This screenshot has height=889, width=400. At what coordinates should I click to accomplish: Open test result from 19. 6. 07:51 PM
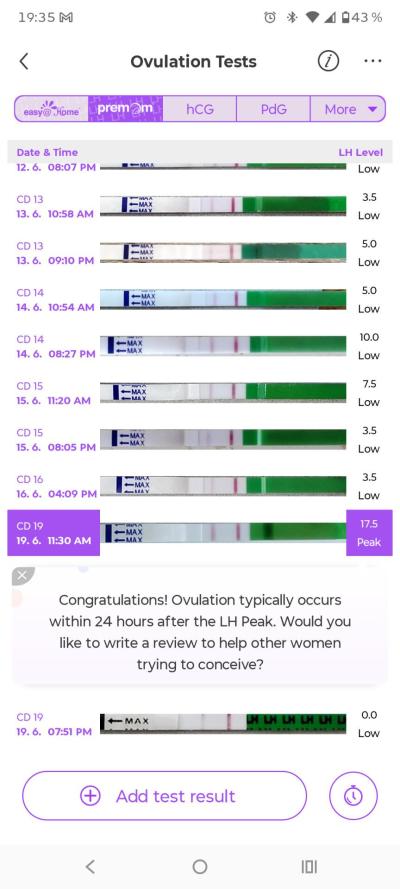click(x=200, y=724)
